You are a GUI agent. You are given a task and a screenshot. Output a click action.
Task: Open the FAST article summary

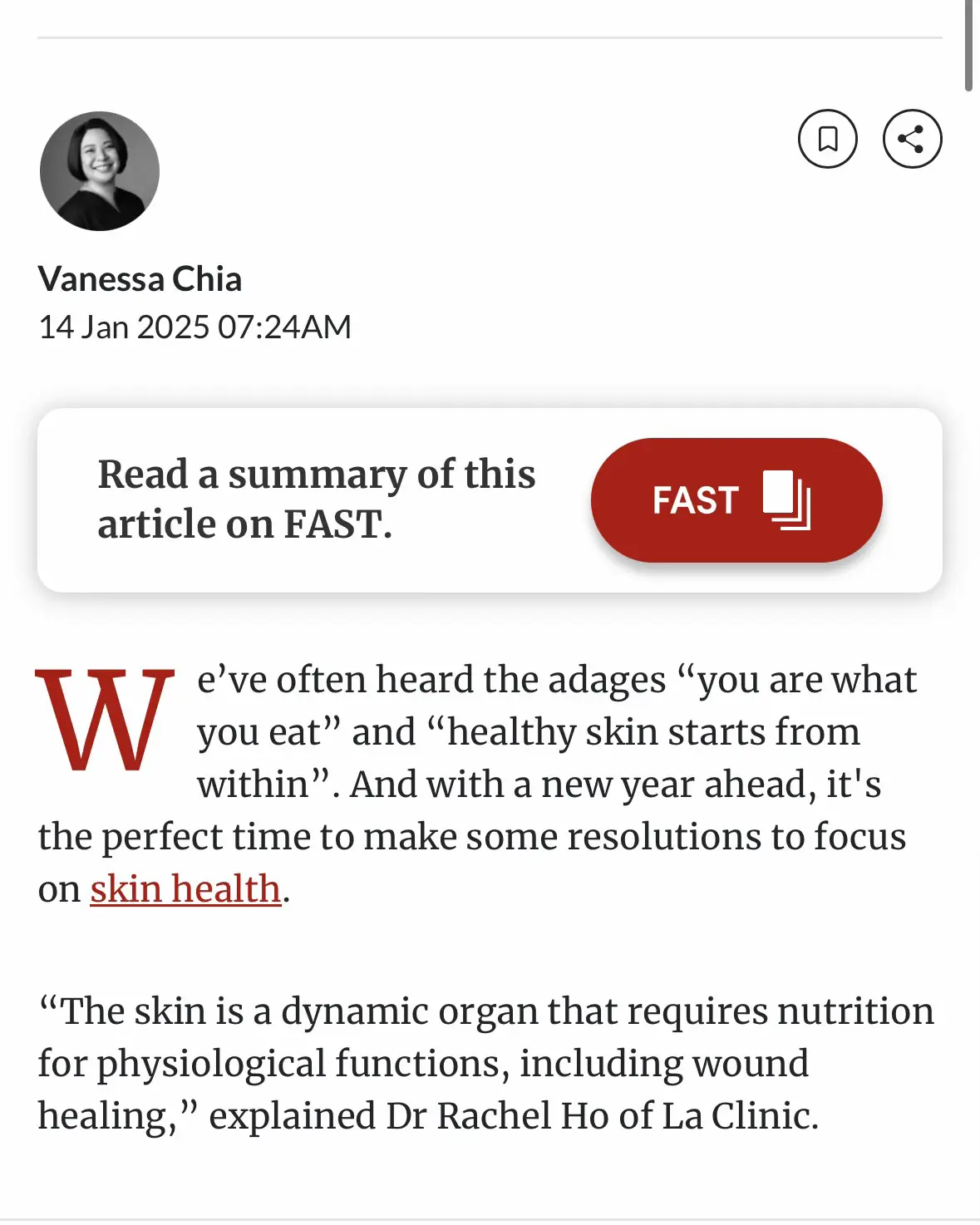pyautogui.click(x=736, y=500)
